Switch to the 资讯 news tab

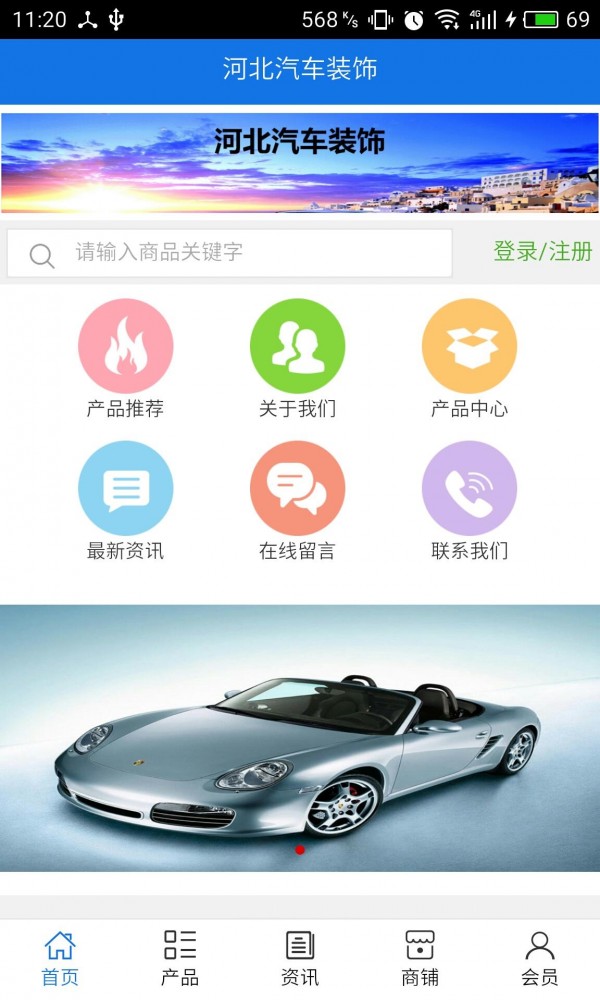[300, 958]
